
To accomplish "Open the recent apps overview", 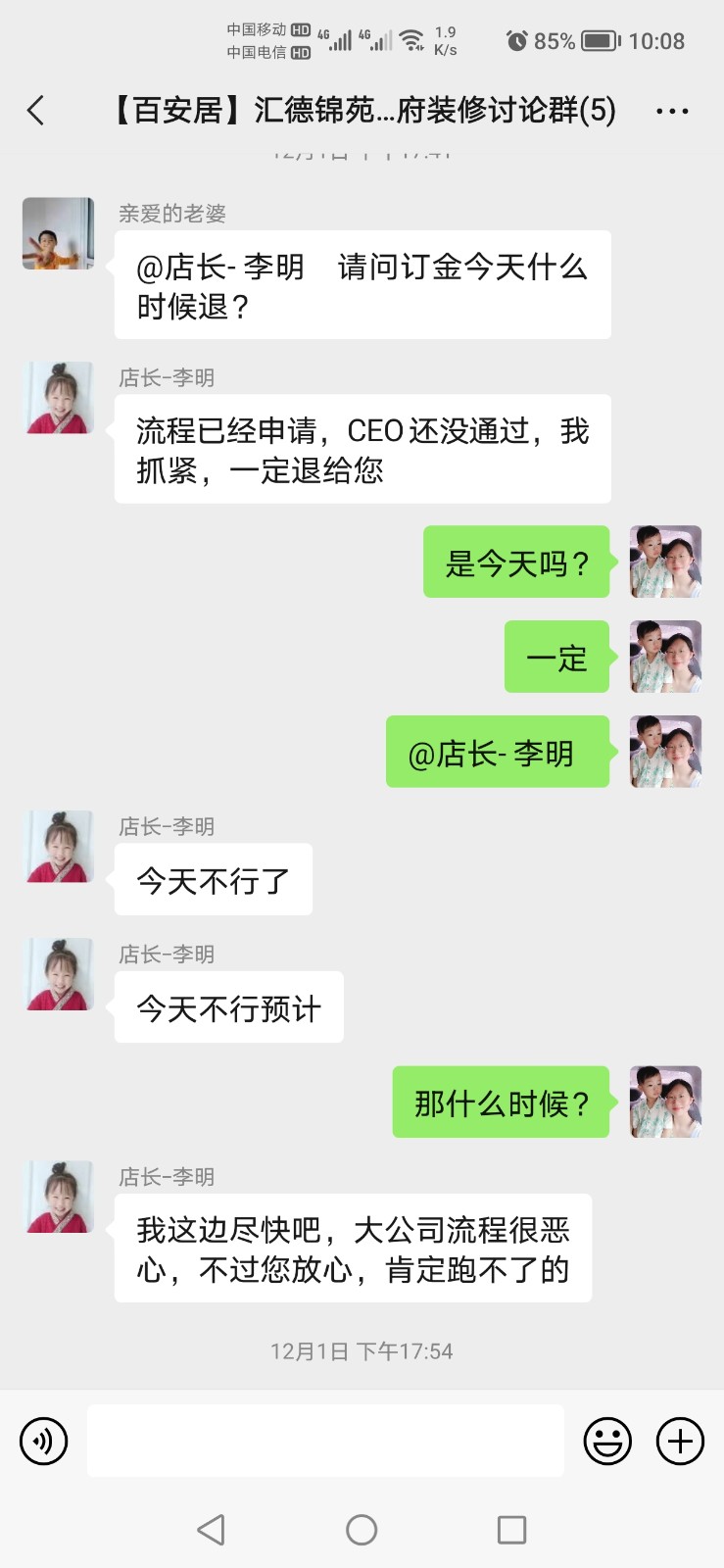I will [511, 1530].
